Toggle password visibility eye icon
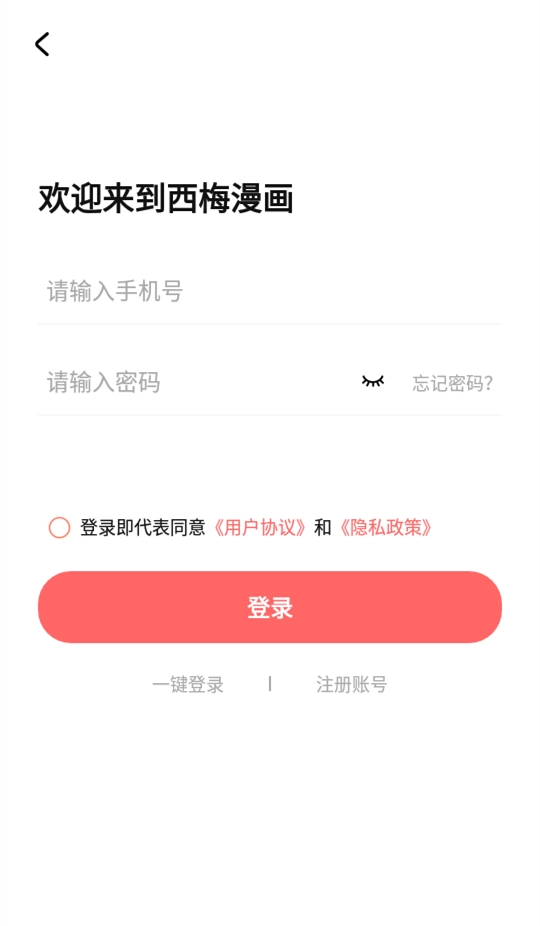 pyautogui.click(x=373, y=382)
